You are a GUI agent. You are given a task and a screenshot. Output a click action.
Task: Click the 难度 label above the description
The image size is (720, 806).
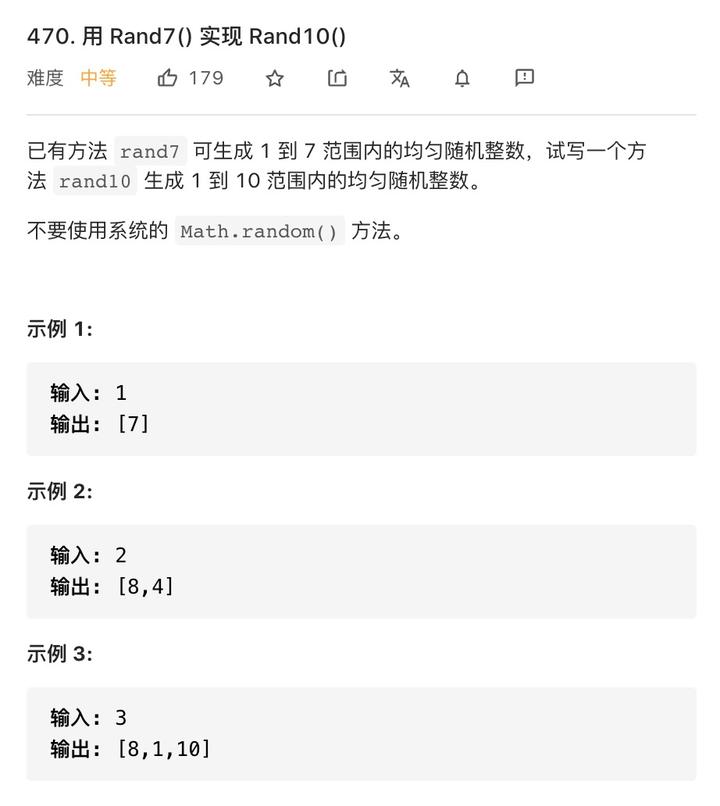[47, 77]
